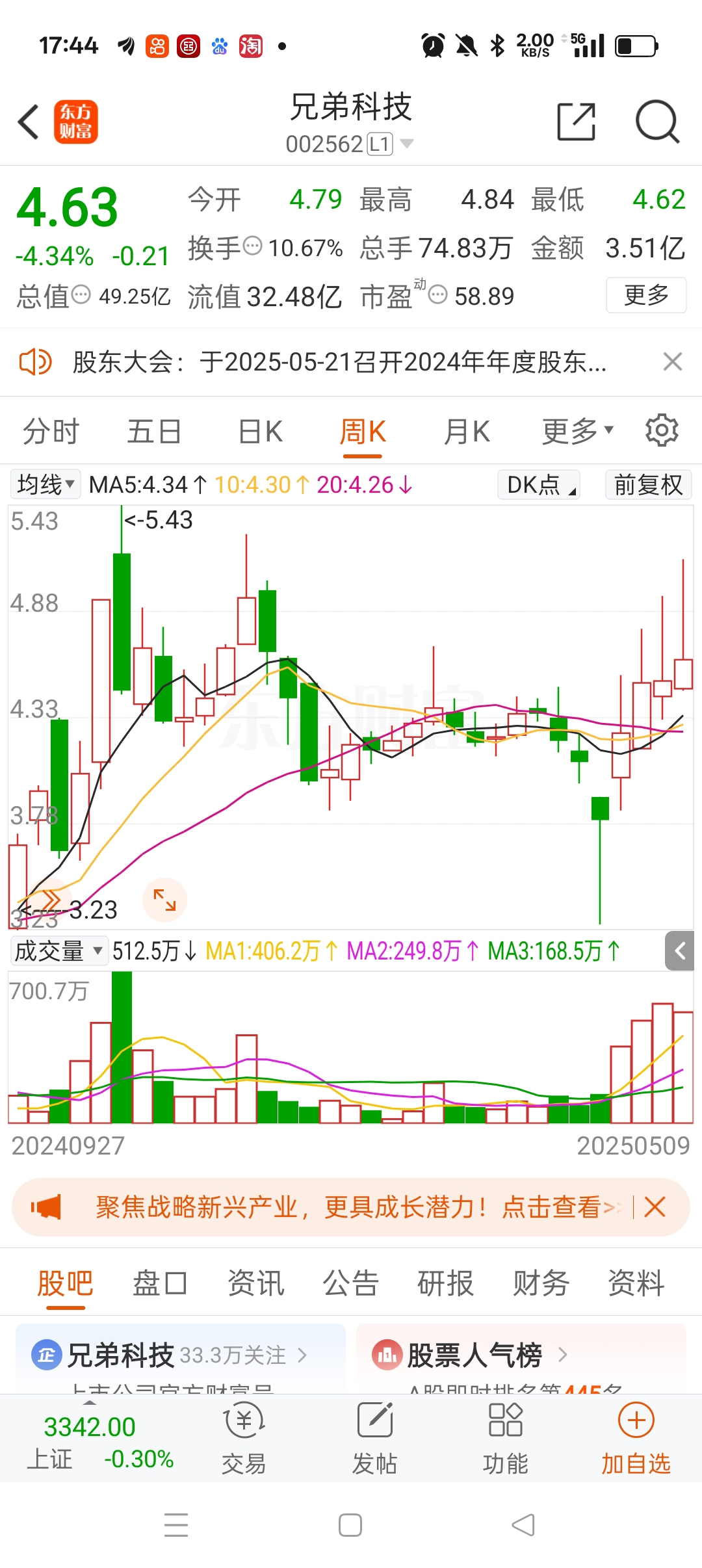Screen dimensions: 702x1568
Task: Open the 成交量 indicator dropdown
Action: [x=58, y=951]
